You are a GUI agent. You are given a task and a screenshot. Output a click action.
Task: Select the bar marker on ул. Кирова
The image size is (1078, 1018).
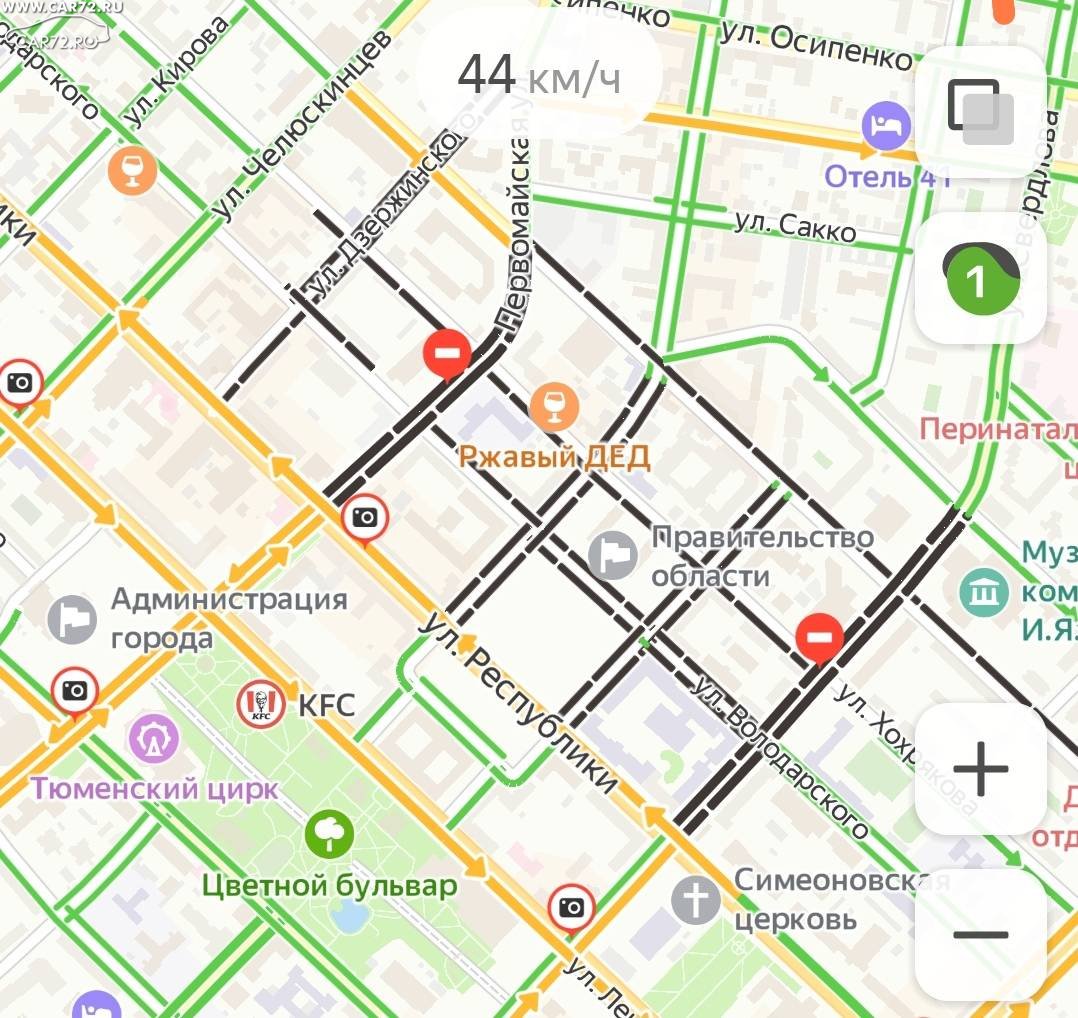132,169
